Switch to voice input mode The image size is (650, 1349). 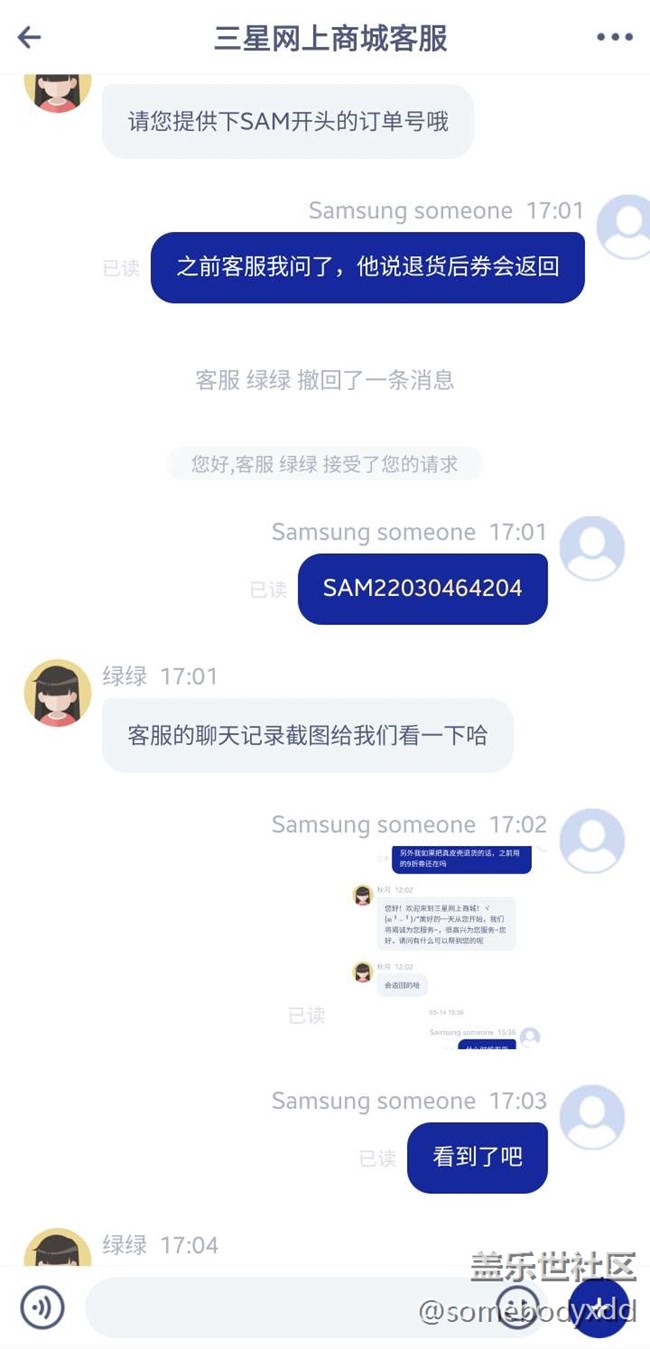[x=42, y=1307]
